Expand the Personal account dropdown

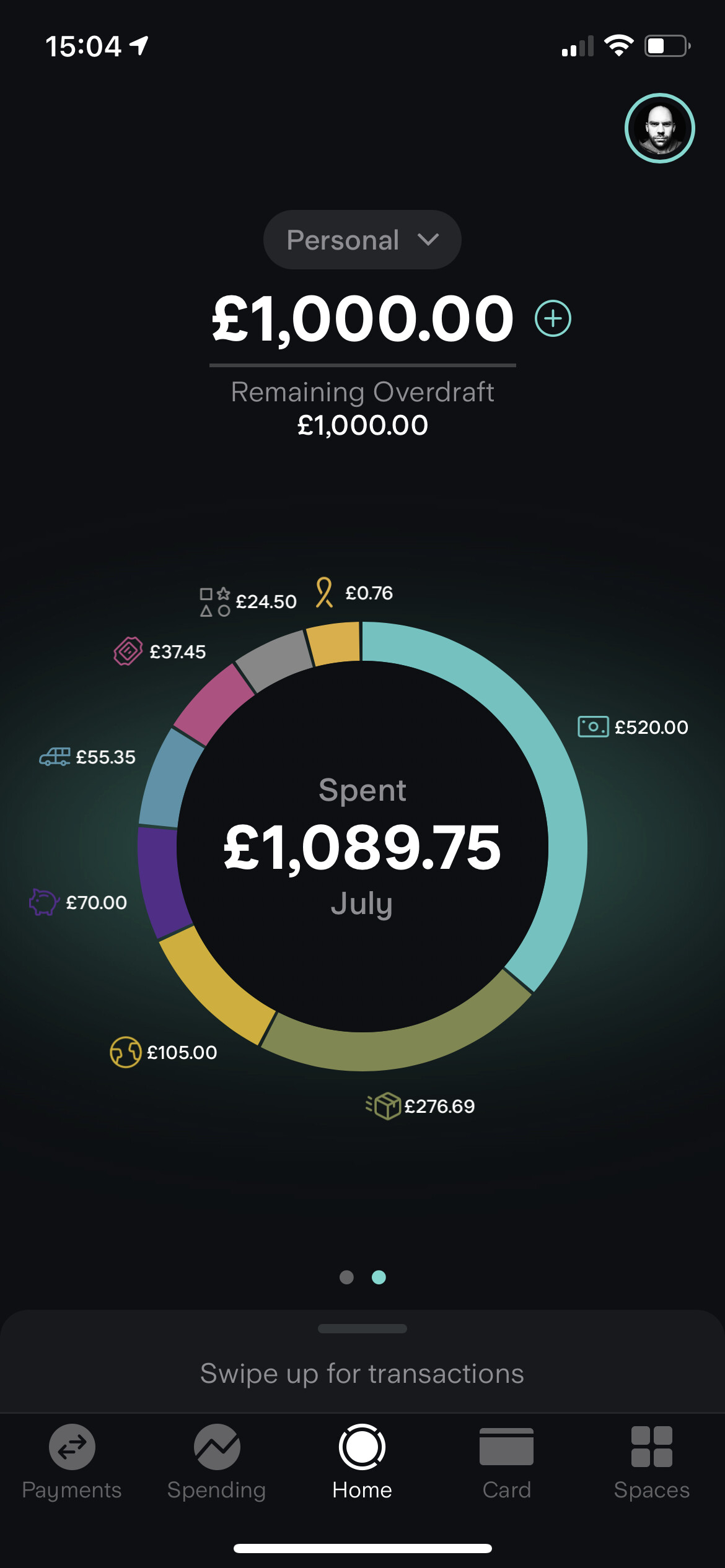(x=362, y=240)
